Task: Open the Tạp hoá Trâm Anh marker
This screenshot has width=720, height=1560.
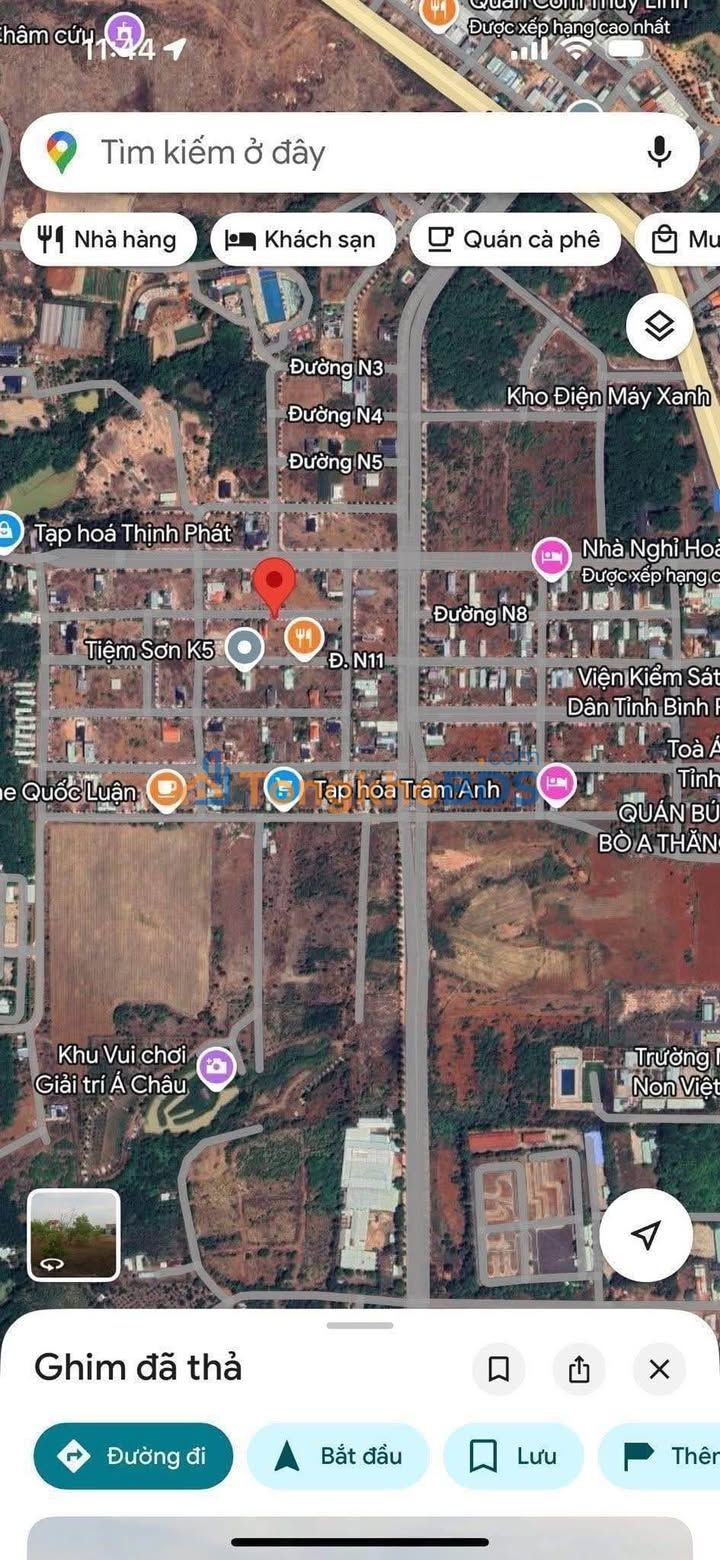Action: click(x=284, y=788)
